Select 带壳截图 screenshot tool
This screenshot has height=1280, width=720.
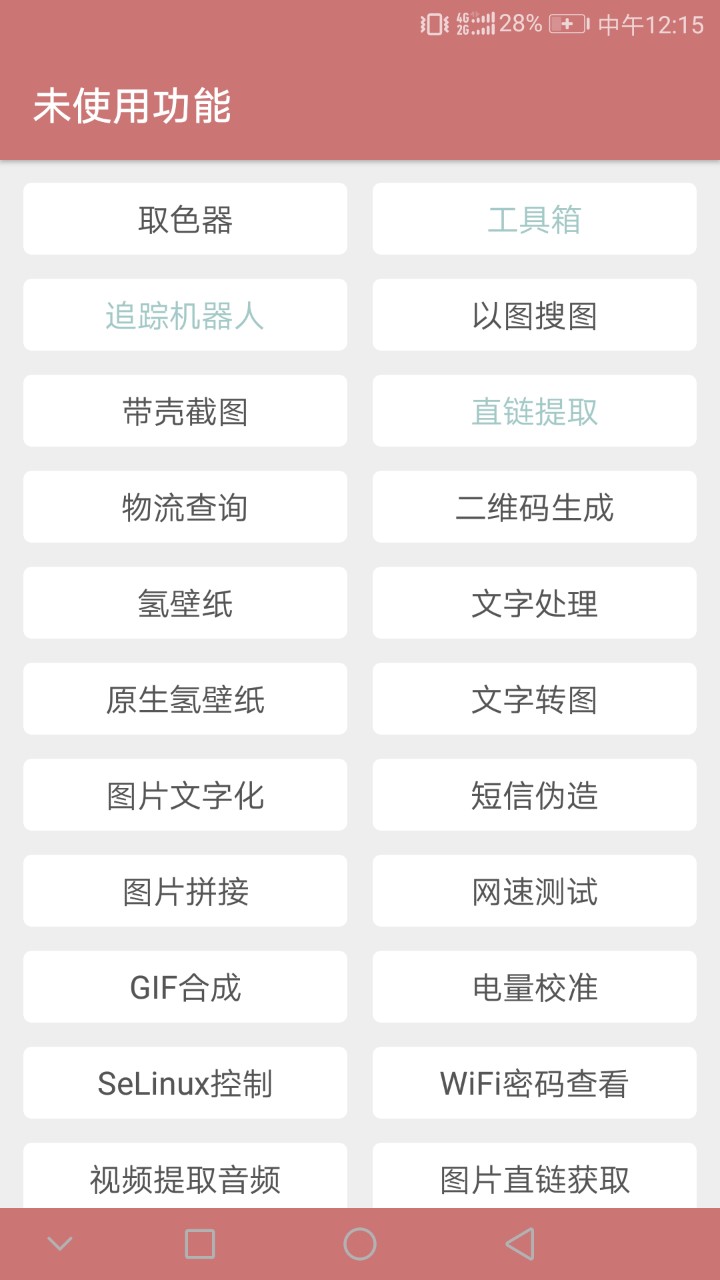[185, 411]
